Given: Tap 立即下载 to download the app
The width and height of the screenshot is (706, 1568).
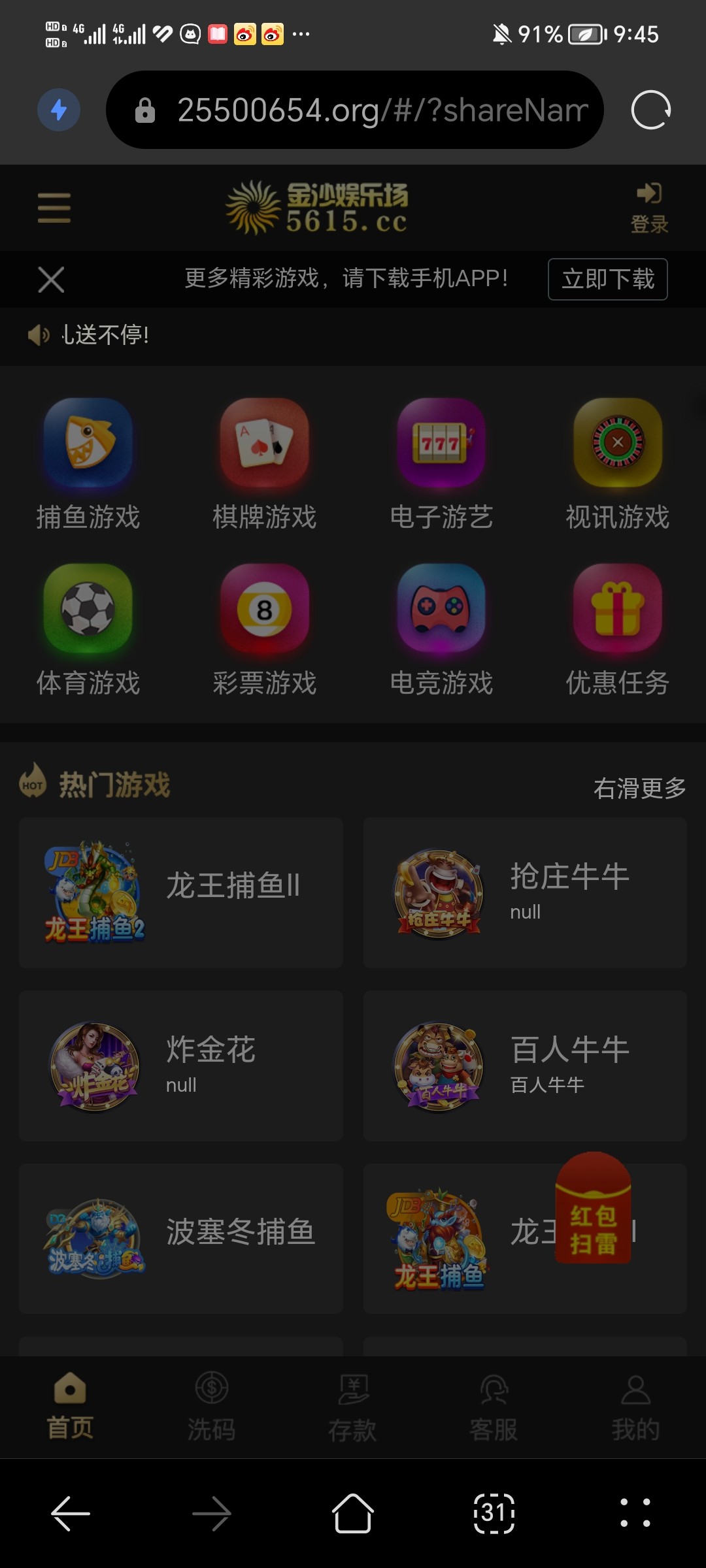Looking at the screenshot, I should pyautogui.click(x=607, y=280).
